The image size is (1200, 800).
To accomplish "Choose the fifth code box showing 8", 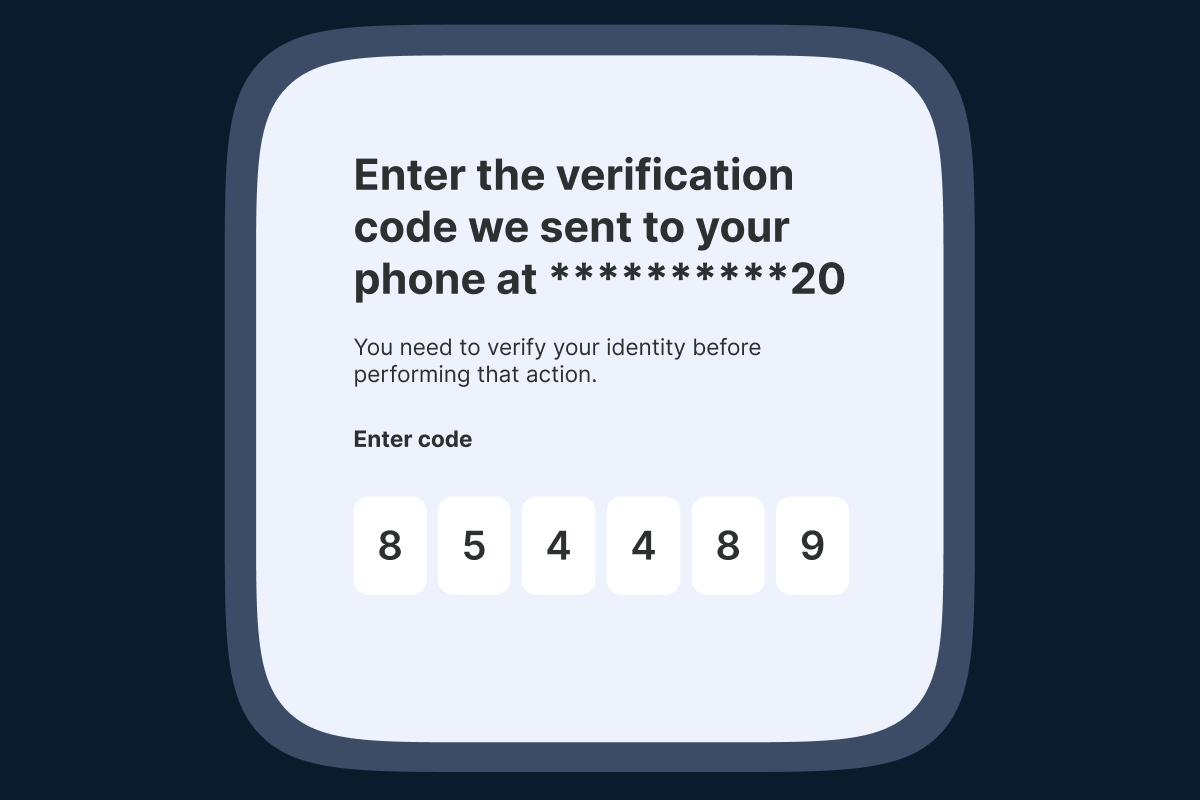I will click(728, 546).
